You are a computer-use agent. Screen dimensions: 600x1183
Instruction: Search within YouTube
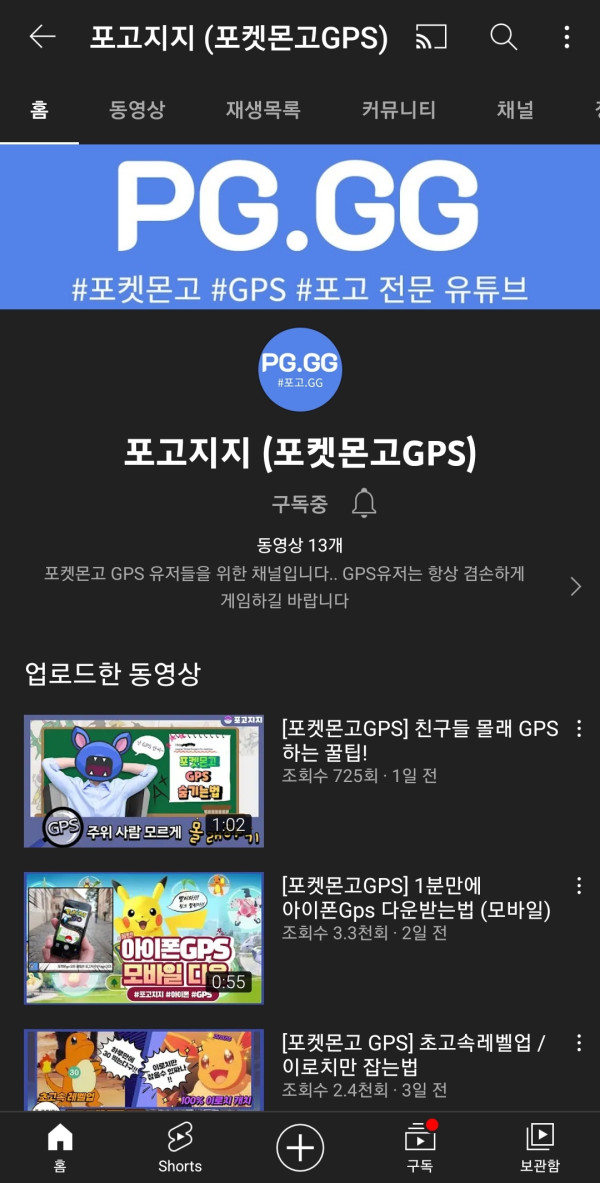coord(503,38)
